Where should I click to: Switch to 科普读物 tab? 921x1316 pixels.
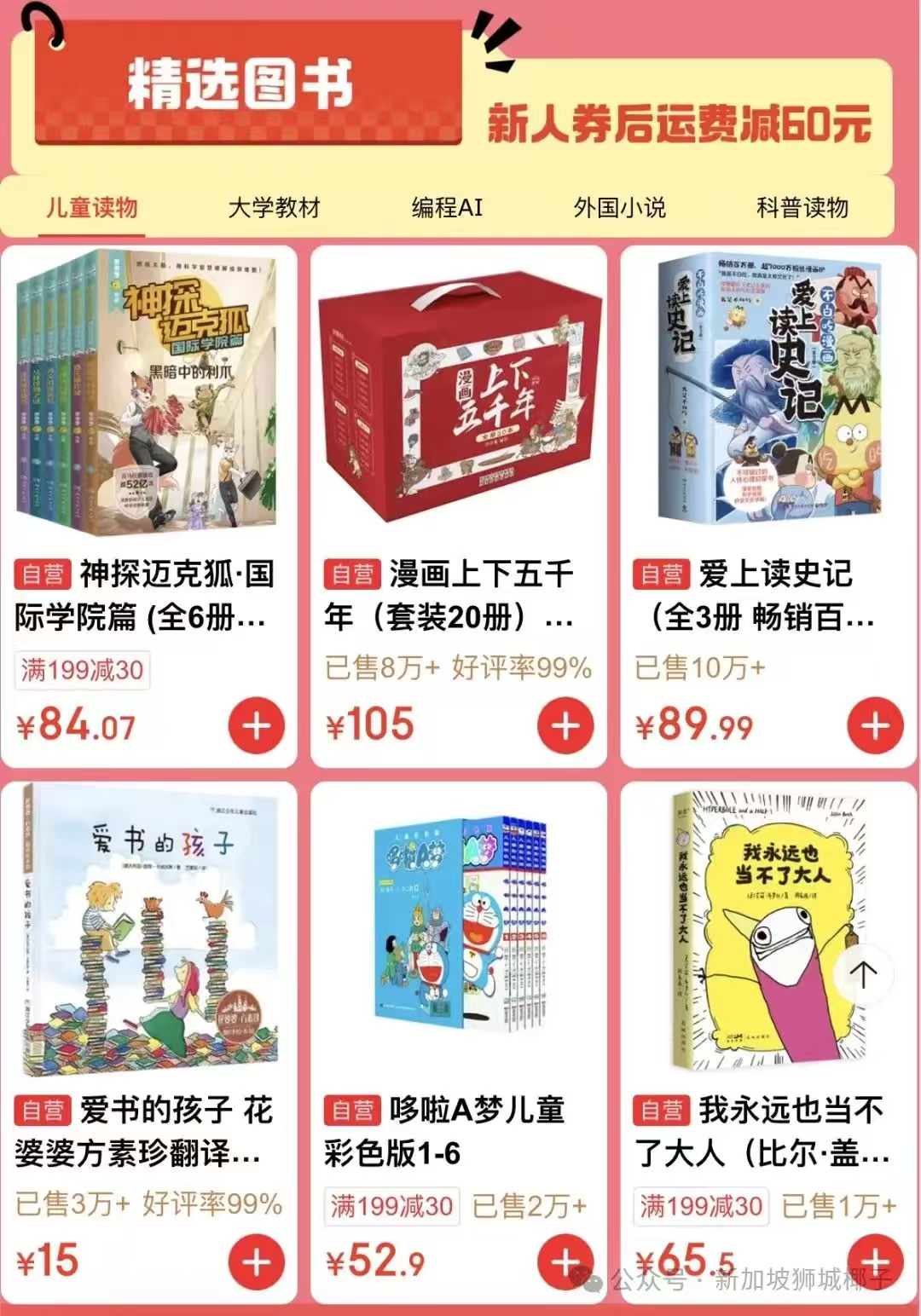[802, 207]
